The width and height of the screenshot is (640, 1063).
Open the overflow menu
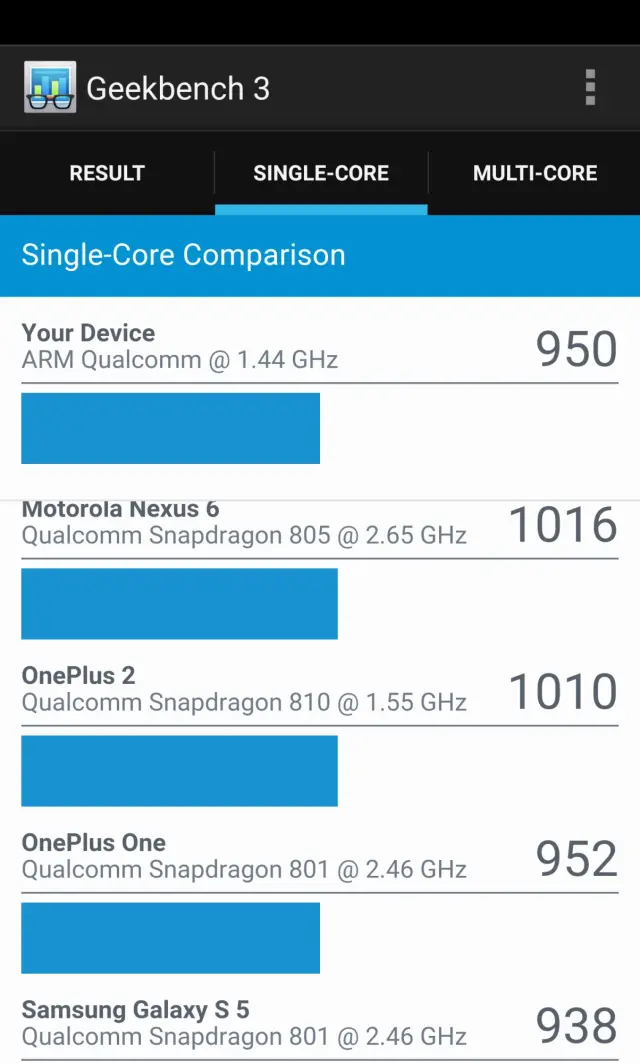pyautogui.click(x=590, y=88)
